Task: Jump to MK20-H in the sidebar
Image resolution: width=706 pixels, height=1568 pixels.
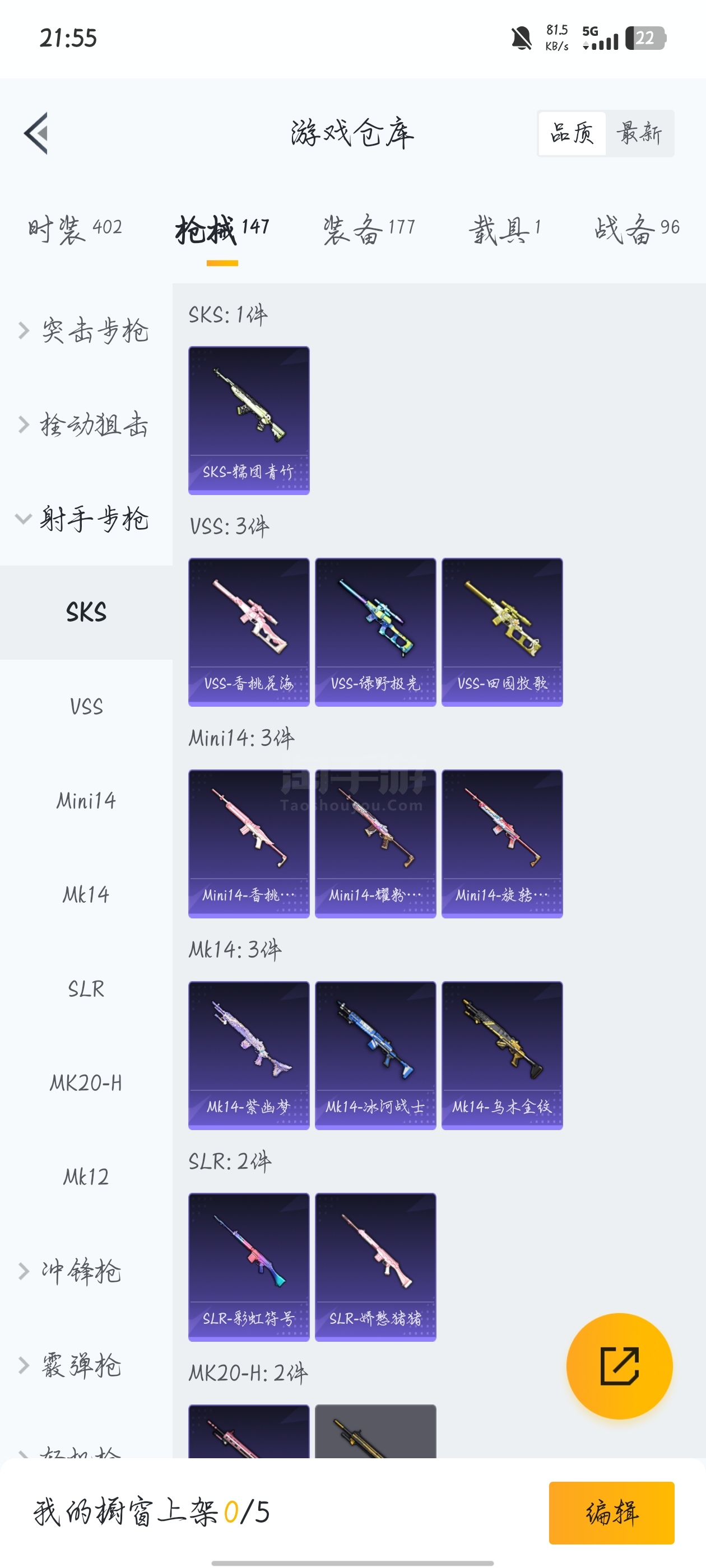Action: click(86, 1083)
